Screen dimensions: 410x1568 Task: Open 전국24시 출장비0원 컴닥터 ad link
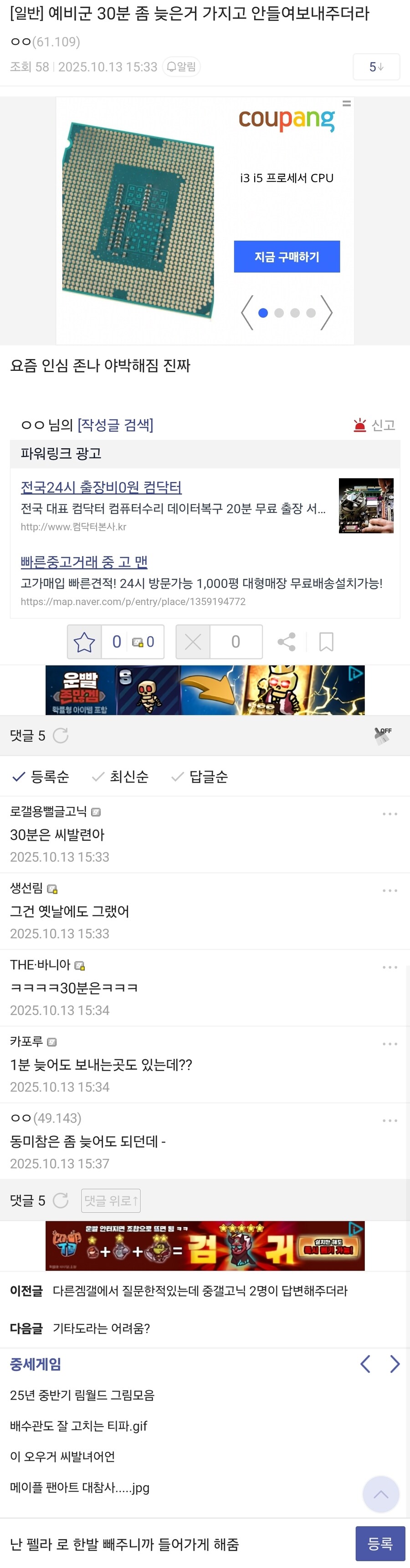point(101,487)
